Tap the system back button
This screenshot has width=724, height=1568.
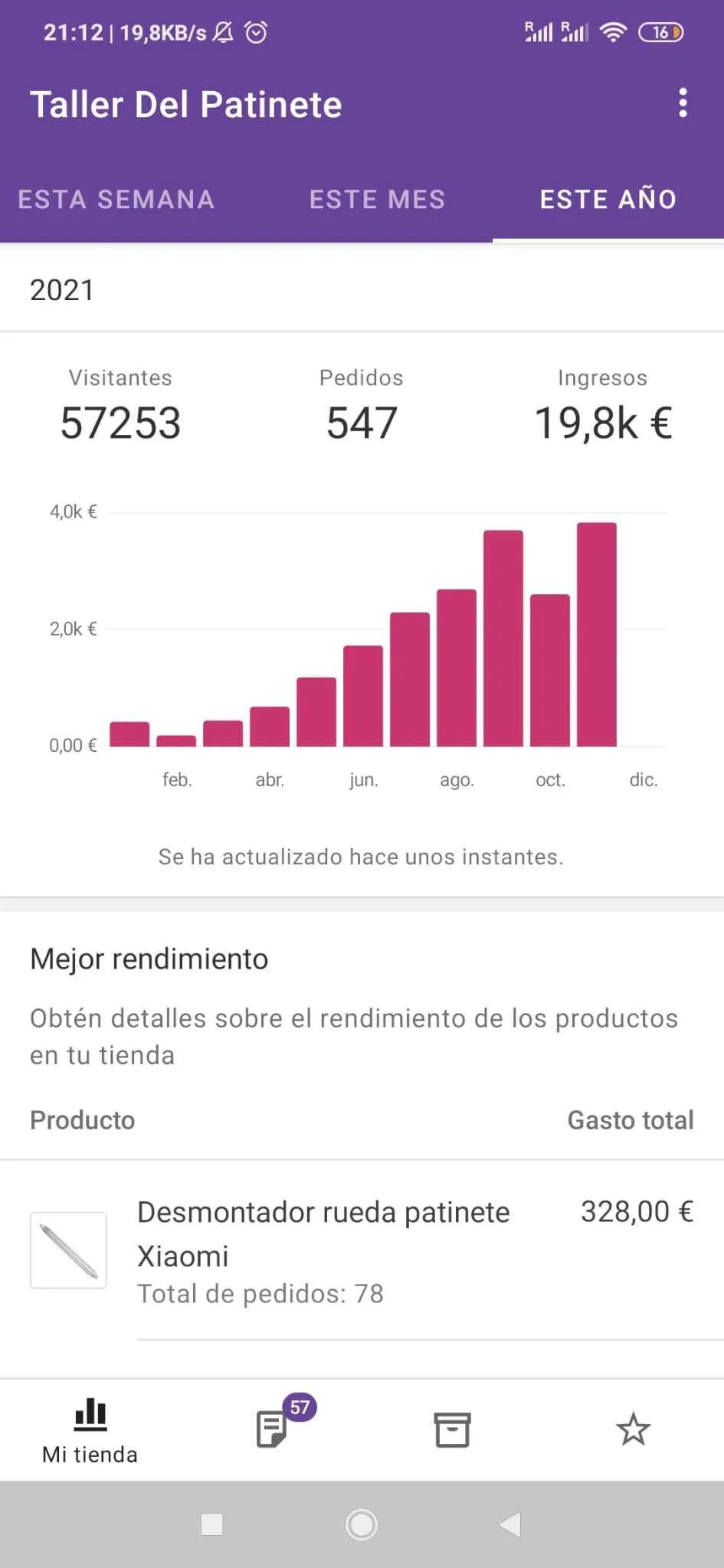(510, 1524)
